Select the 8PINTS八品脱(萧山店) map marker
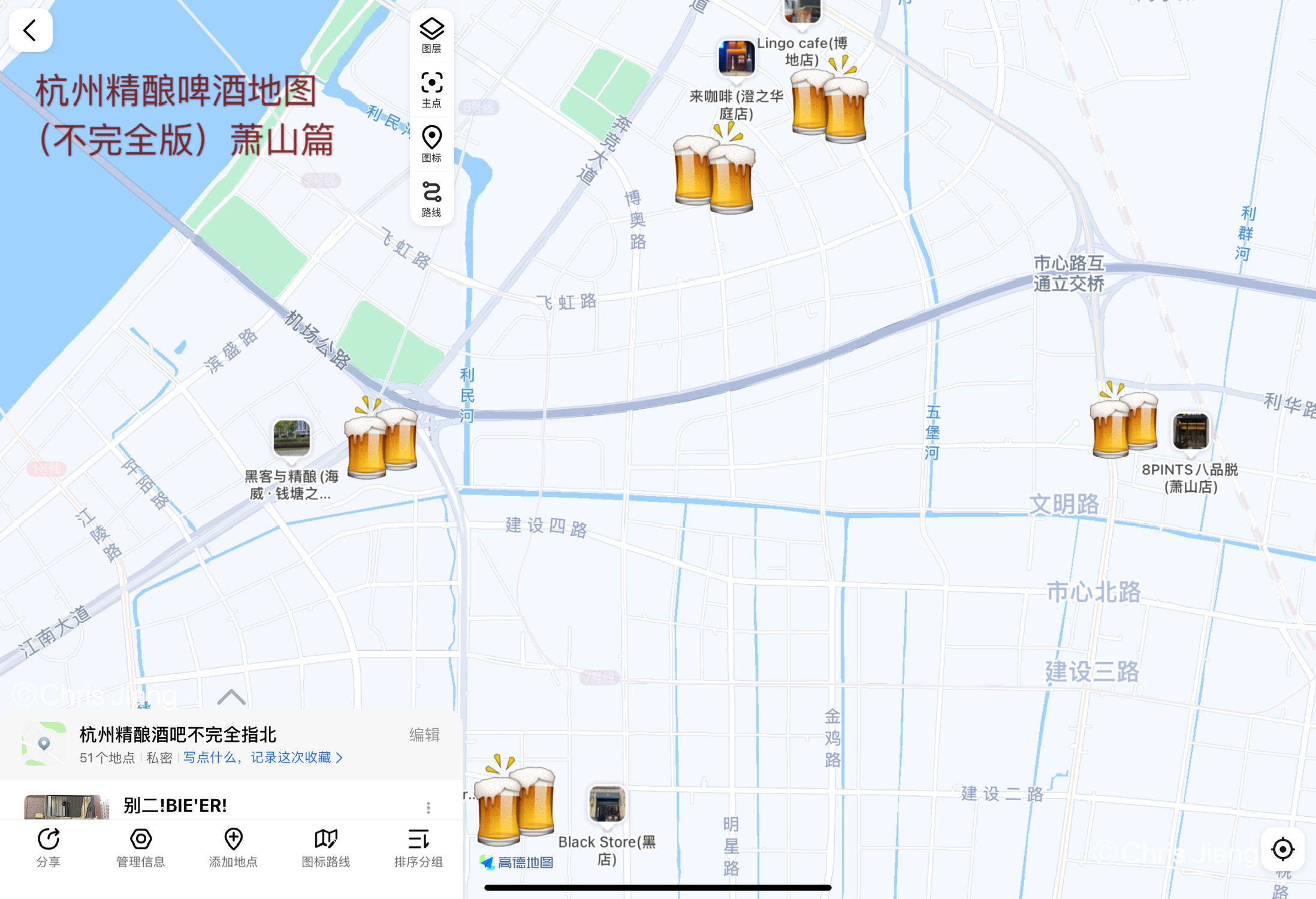The image size is (1316, 899). [x=1190, y=432]
